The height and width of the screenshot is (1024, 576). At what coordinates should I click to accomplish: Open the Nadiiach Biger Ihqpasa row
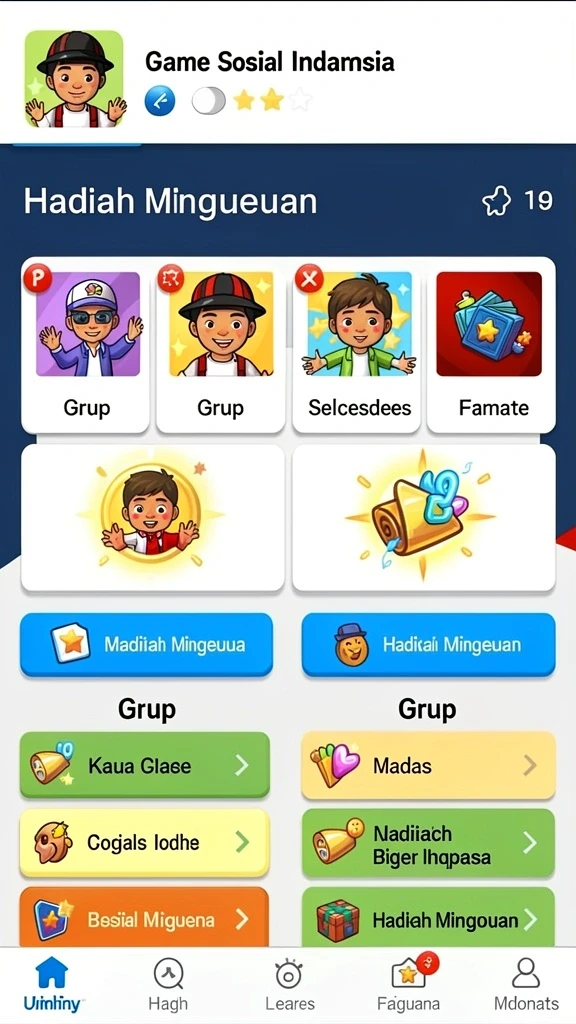pyautogui.click(x=428, y=843)
